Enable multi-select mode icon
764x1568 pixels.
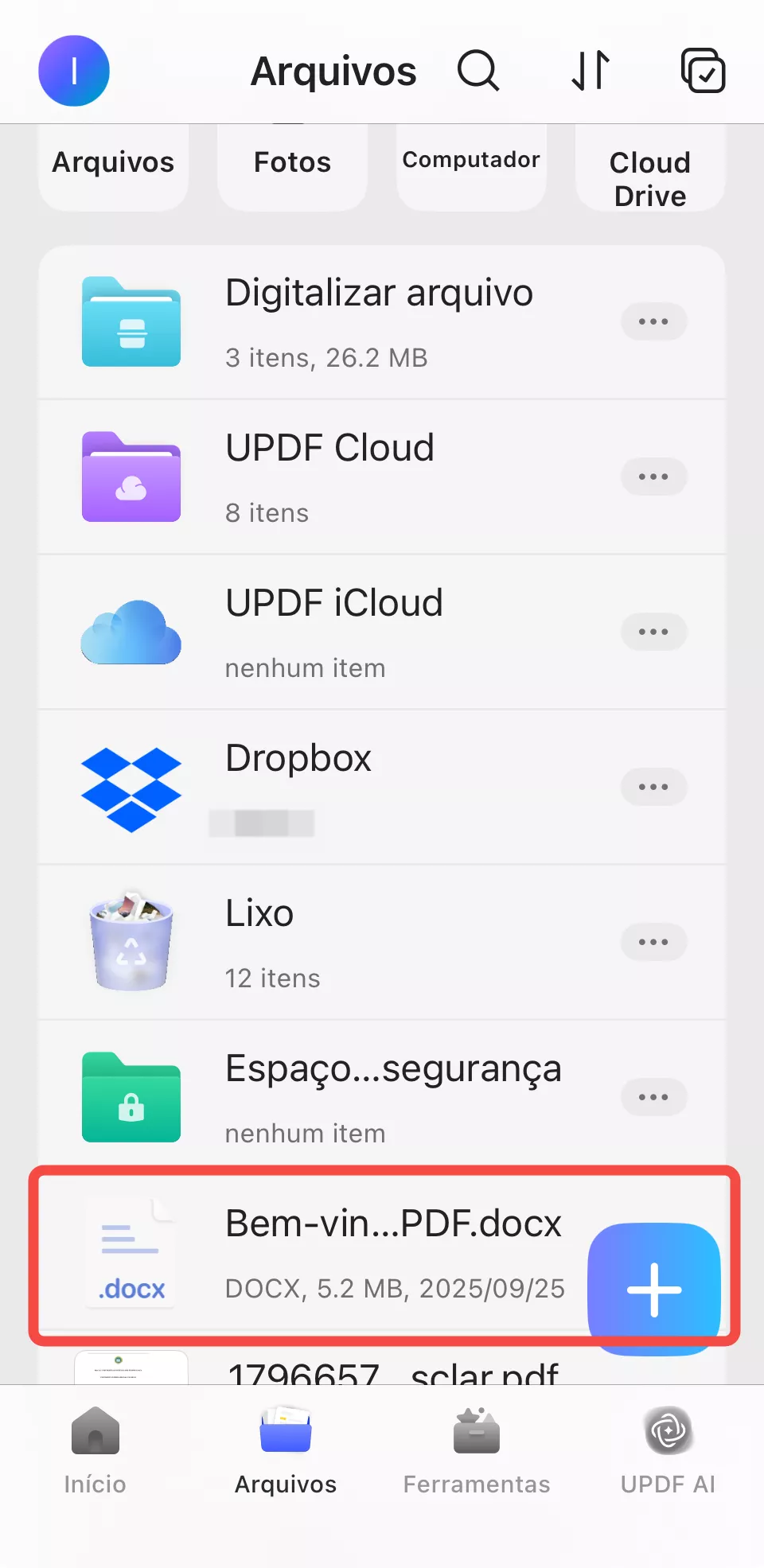(703, 71)
